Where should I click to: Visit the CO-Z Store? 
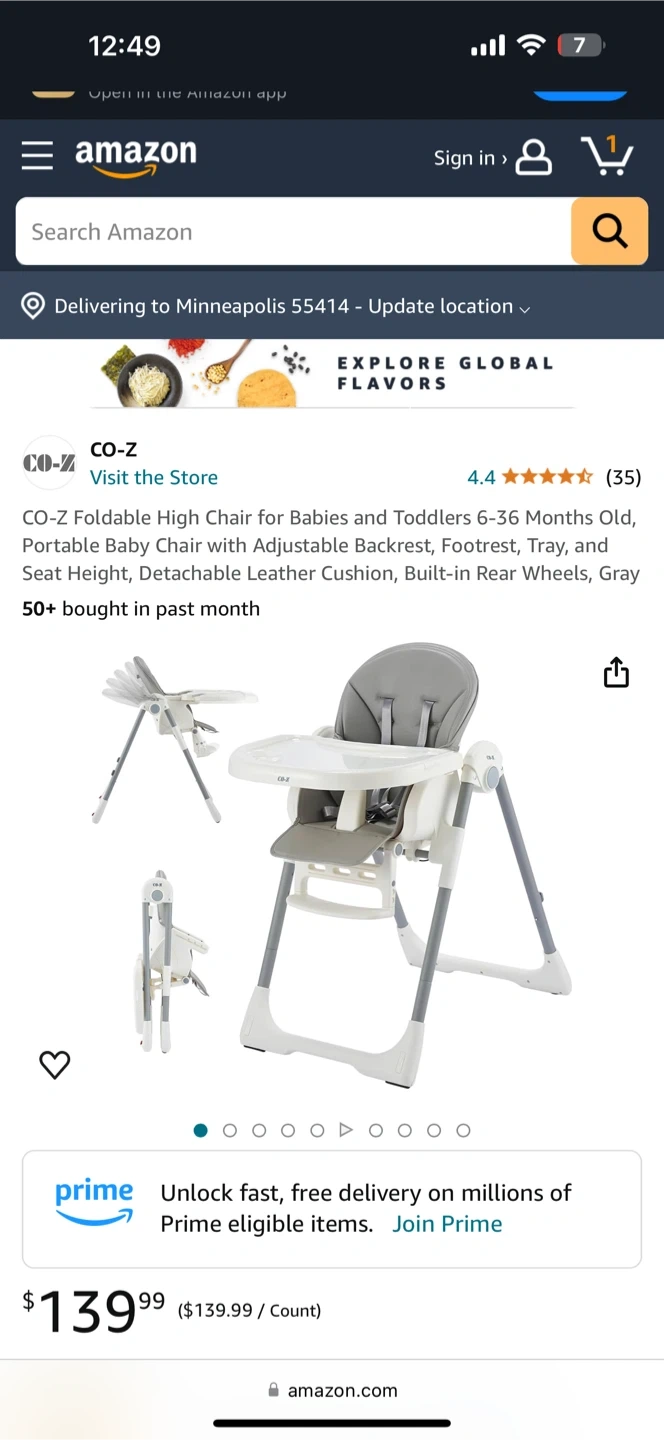(153, 478)
